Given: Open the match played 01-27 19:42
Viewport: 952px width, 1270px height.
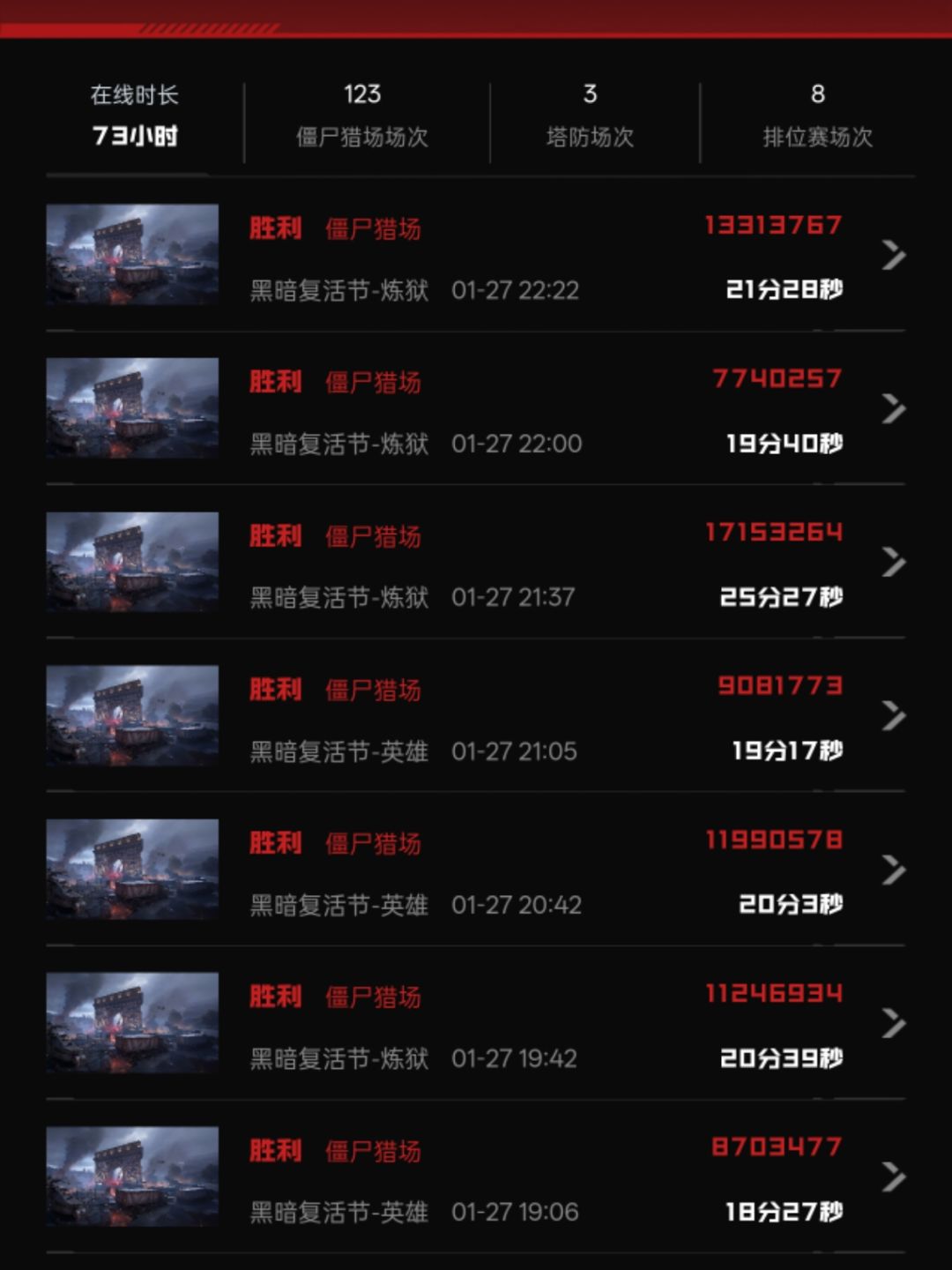Looking at the screenshot, I should (476, 1023).
